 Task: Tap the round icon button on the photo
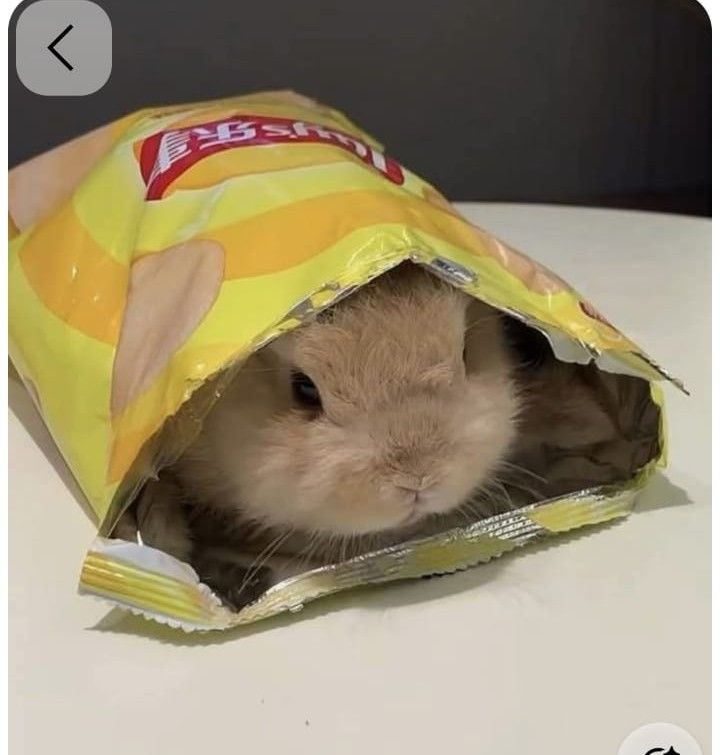(x=661, y=742)
